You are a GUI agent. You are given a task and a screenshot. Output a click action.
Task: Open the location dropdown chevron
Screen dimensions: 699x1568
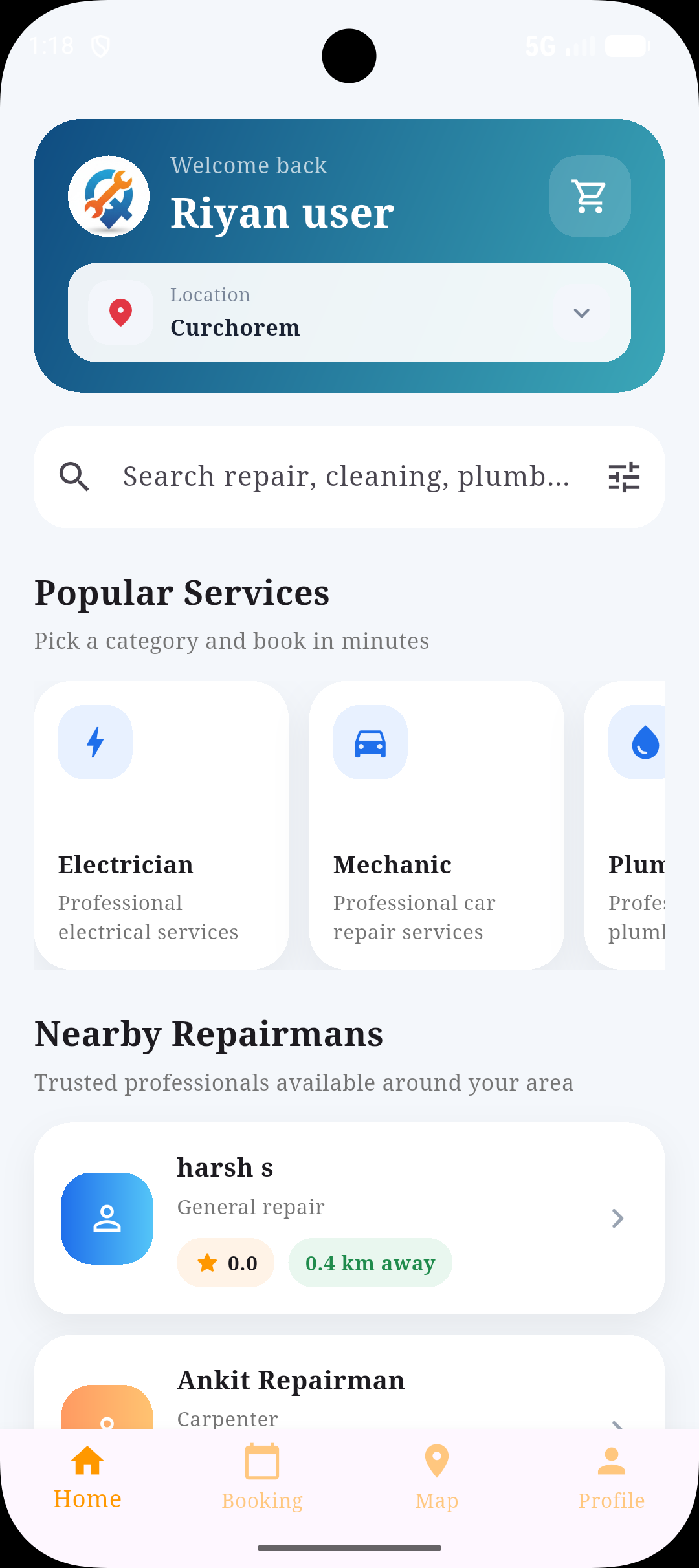[x=581, y=312]
